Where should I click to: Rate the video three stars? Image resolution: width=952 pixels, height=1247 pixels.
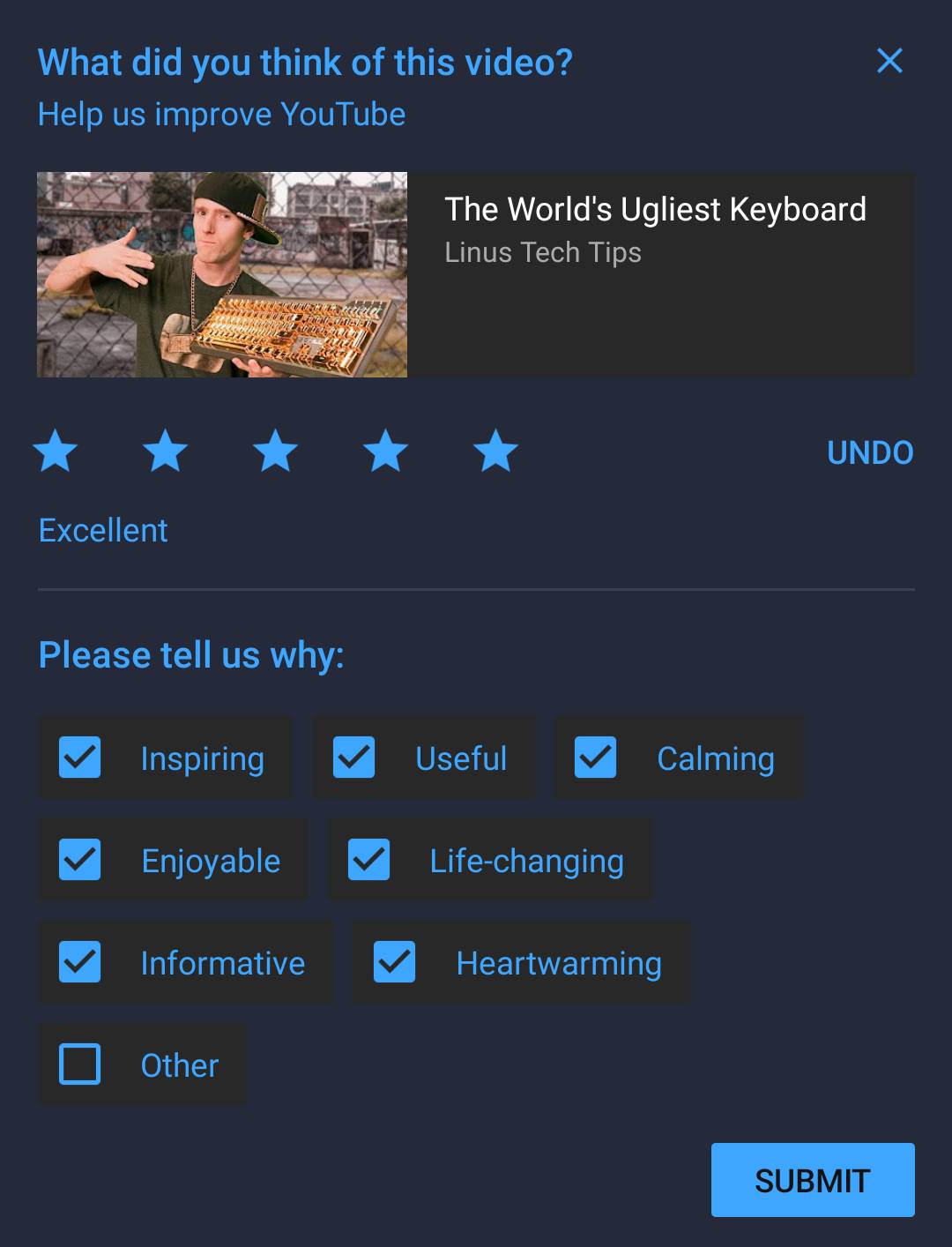pyautogui.click(x=276, y=452)
